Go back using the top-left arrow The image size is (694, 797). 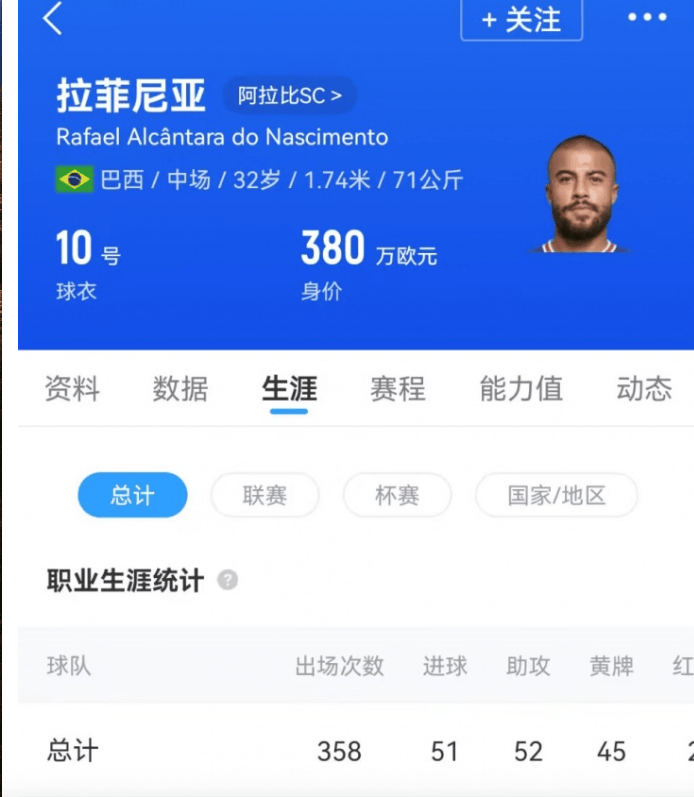[53, 18]
